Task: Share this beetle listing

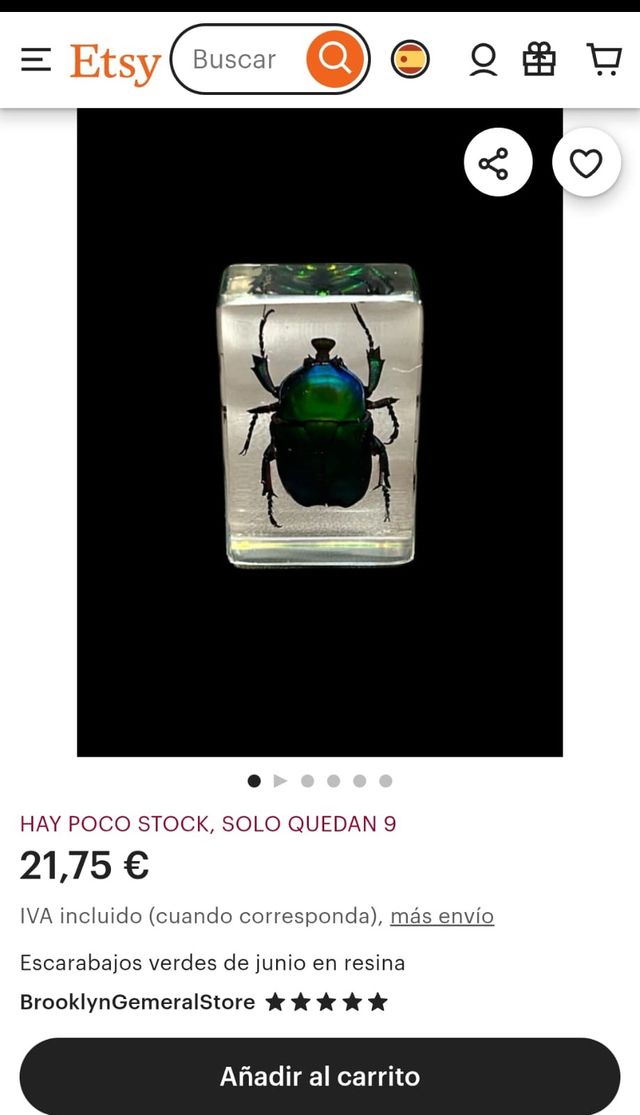Action: (x=498, y=162)
